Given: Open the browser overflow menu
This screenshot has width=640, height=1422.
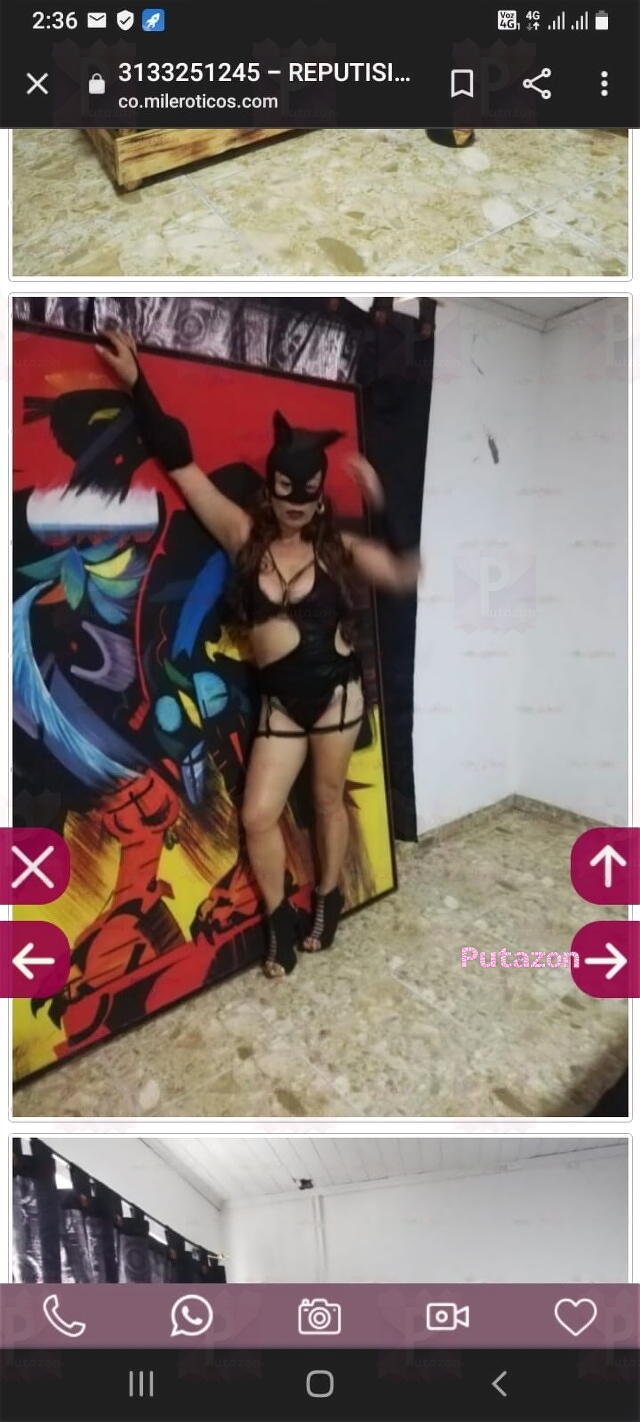Looking at the screenshot, I should (x=604, y=84).
